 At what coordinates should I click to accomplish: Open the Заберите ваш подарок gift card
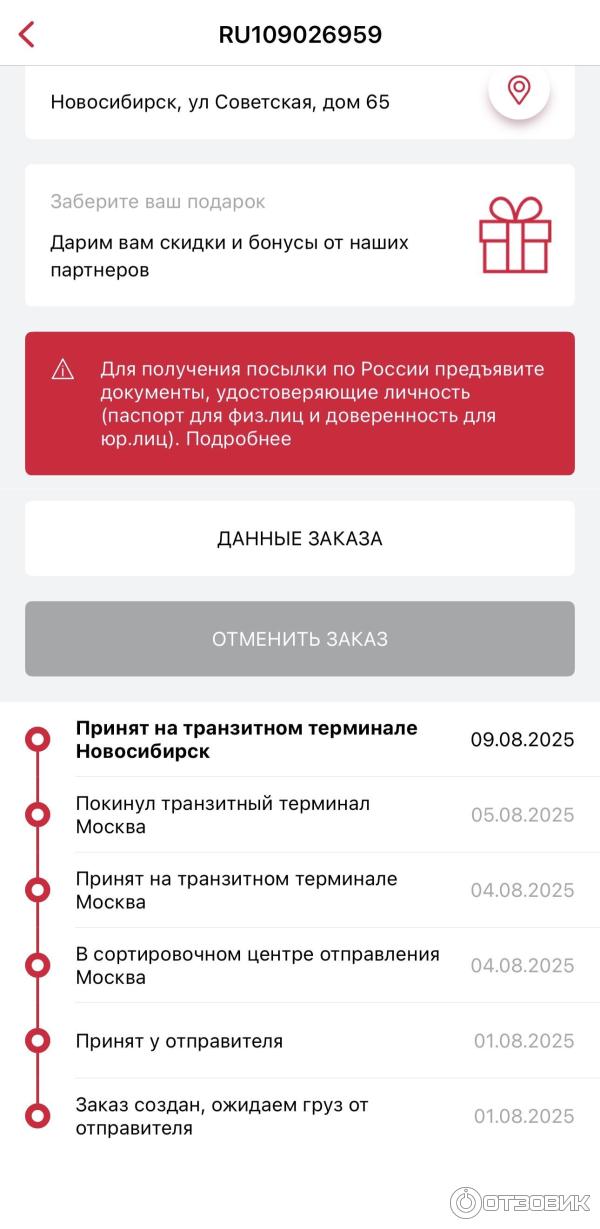click(x=300, y=235)
